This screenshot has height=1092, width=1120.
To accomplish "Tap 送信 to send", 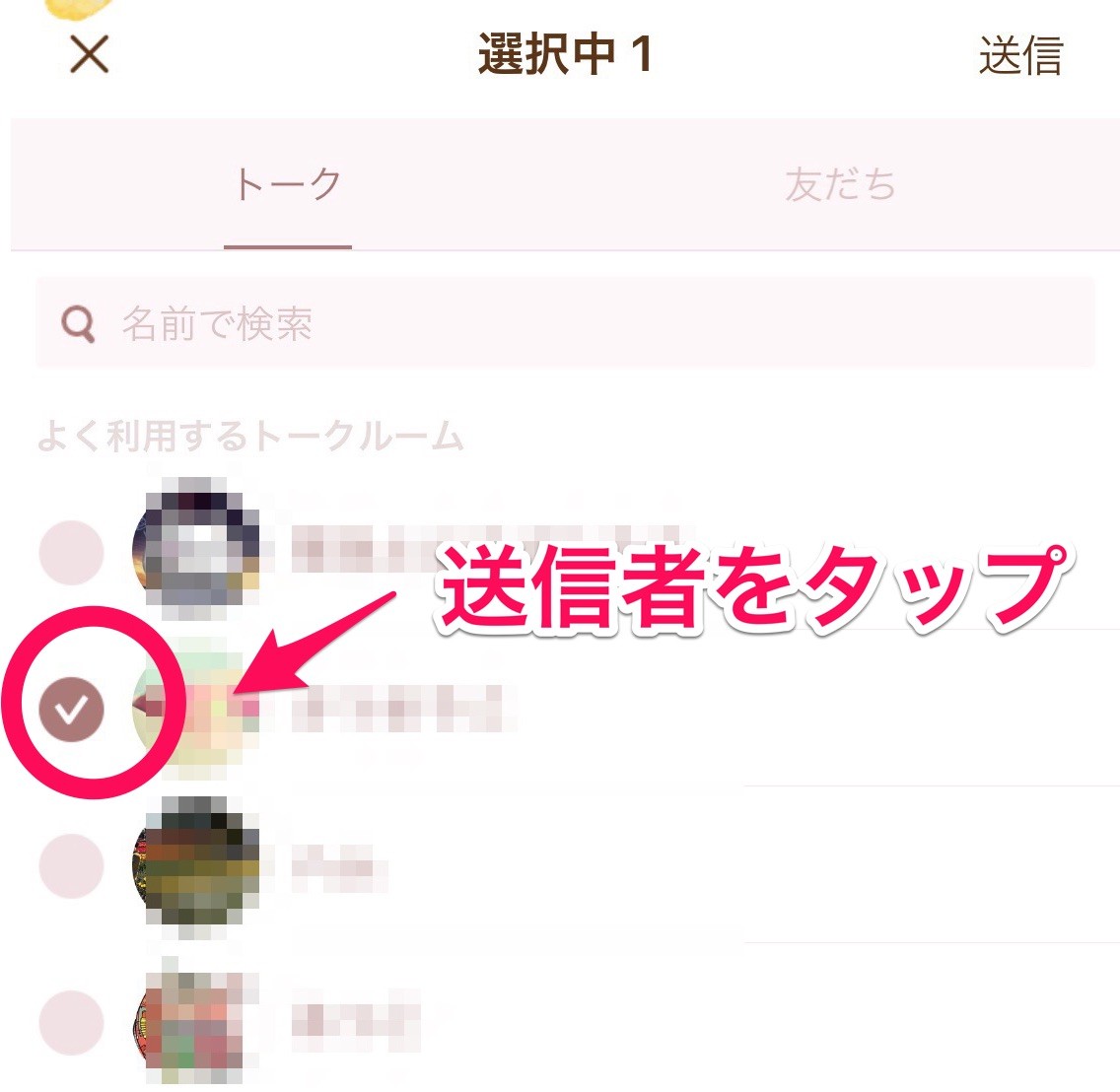I will pos(1020,56).
